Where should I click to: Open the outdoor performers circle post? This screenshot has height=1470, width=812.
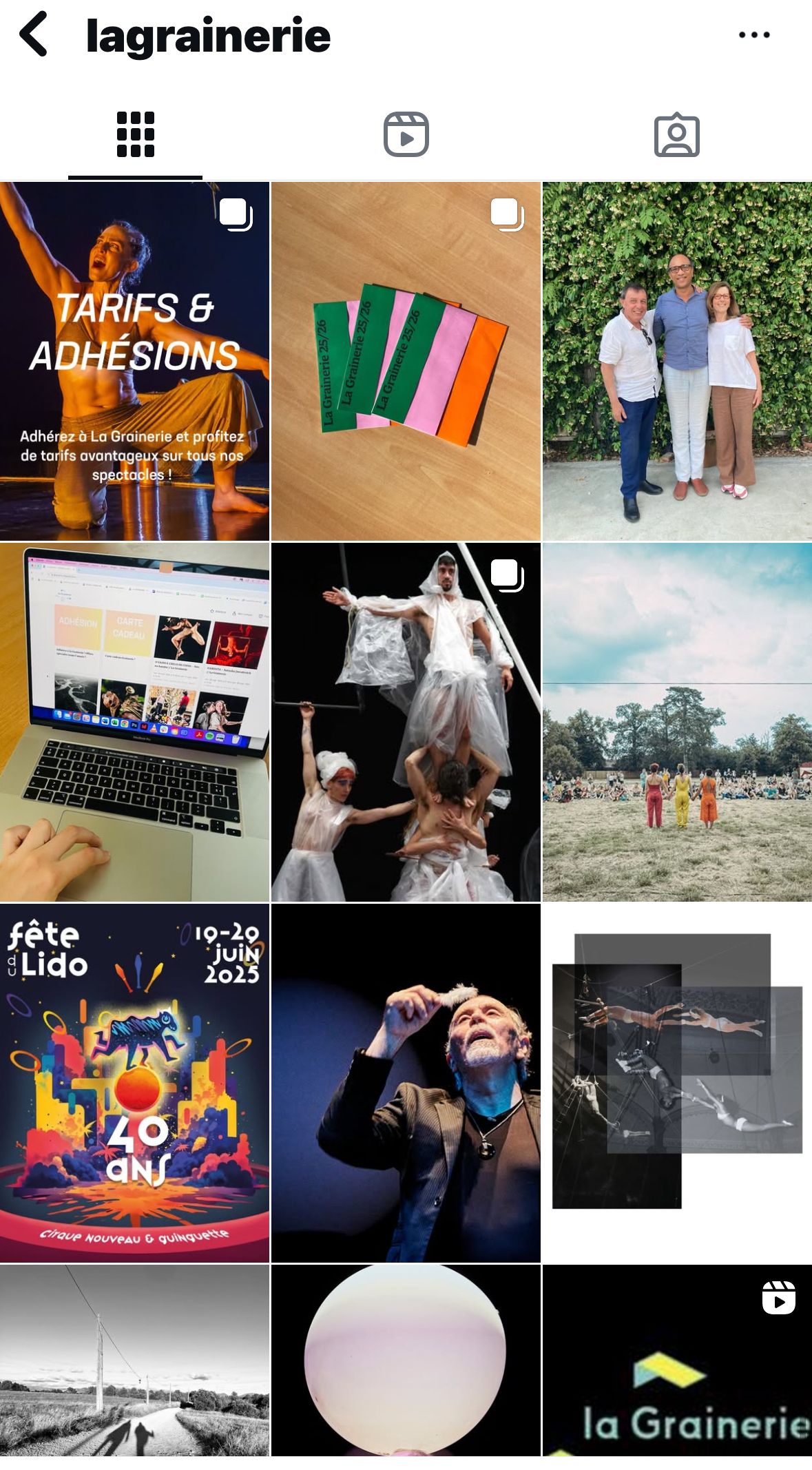[678, 723]
